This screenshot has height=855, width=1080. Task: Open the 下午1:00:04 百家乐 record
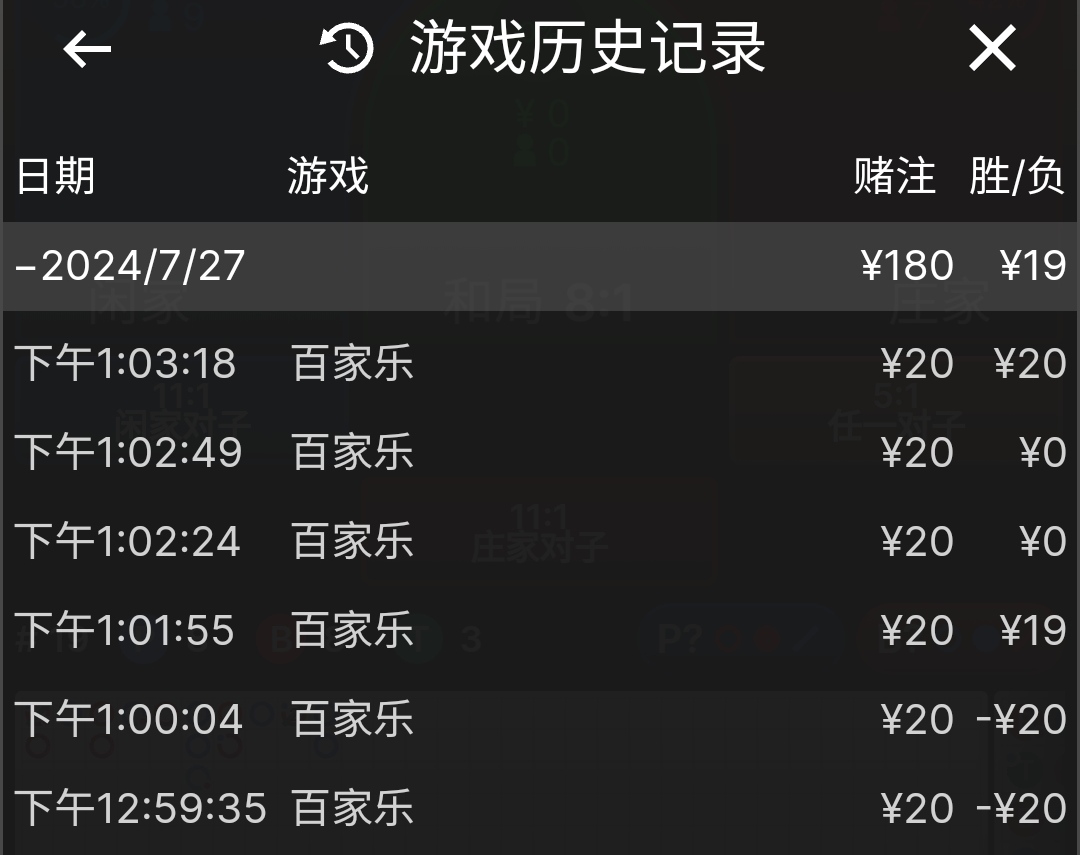click(540, 720)
